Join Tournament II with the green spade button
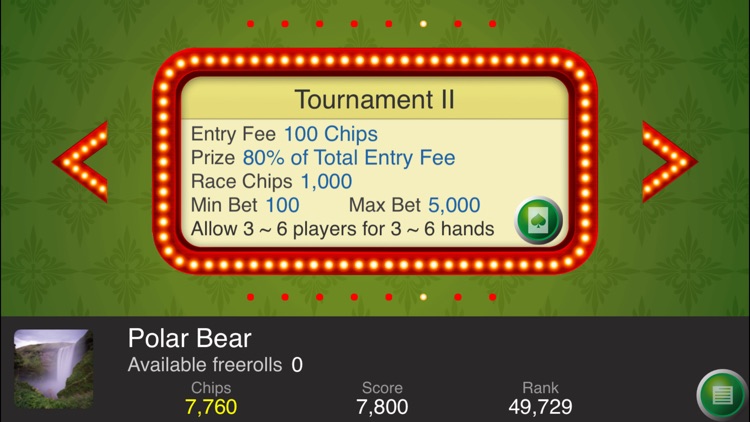Image resolution: width=750 pixels, height=422 pixels. pyautogui.click(x=539, y=221)
